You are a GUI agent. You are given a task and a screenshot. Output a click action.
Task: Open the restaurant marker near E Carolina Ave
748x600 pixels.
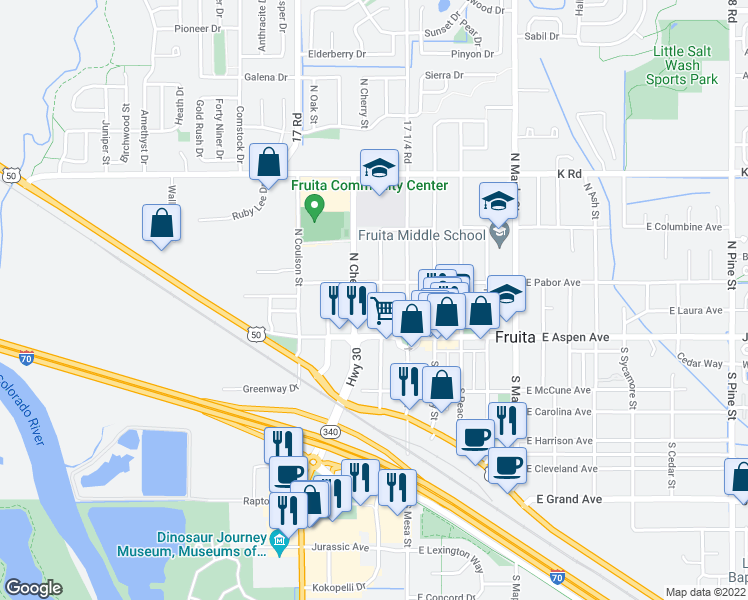point(509,422)
